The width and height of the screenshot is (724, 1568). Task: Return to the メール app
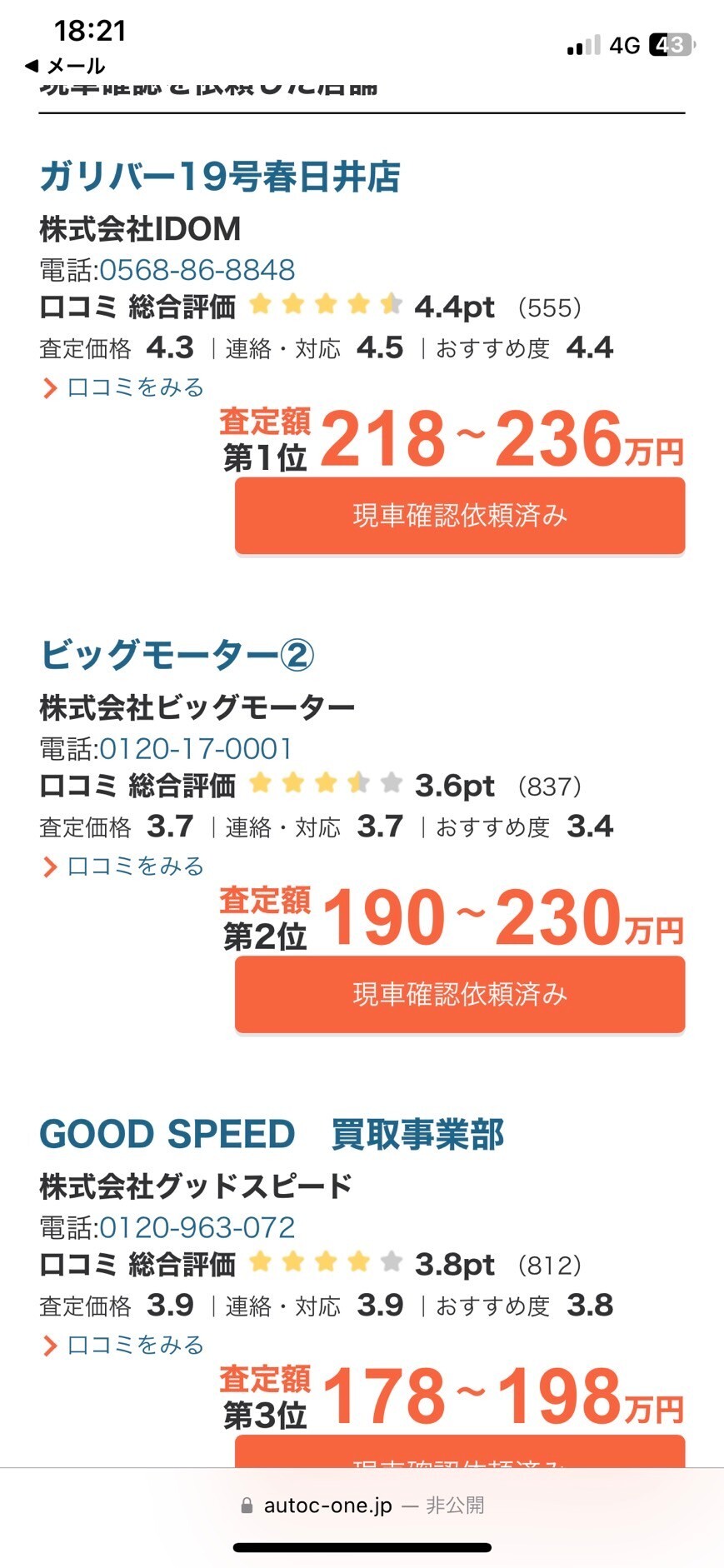(65, 66)
